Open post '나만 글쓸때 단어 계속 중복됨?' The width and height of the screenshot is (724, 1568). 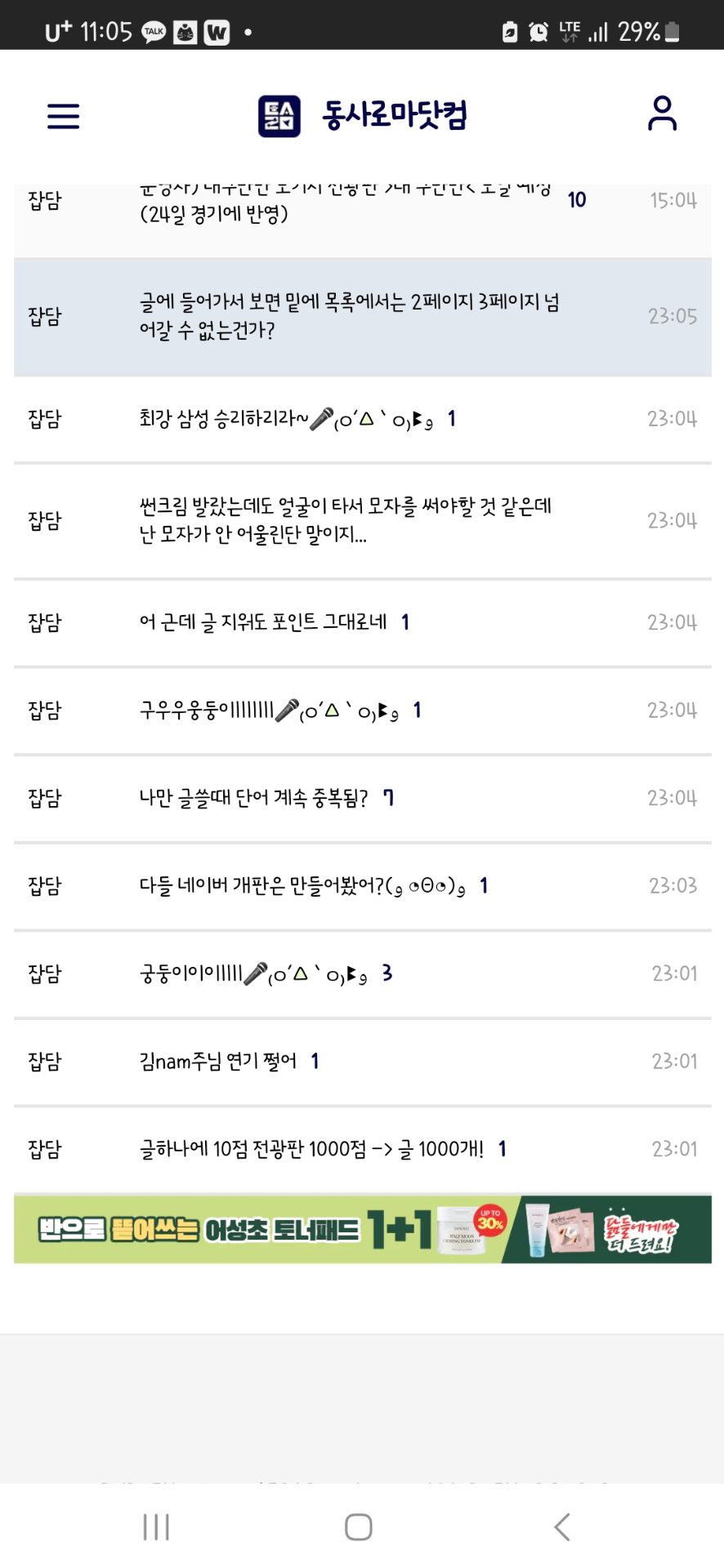pyautogui.click(x=253, y=798)
